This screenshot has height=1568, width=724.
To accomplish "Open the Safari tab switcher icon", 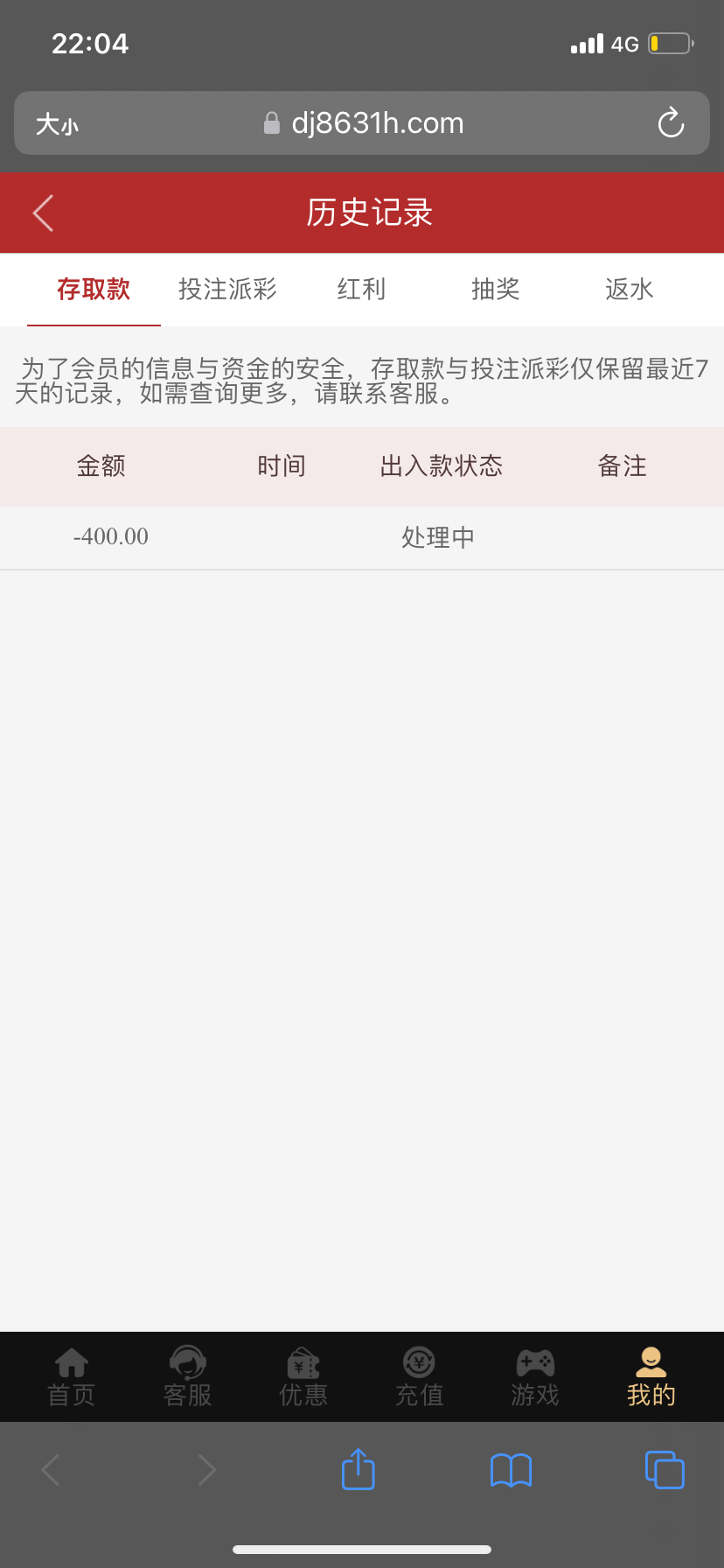I will [x=665, y=1470].
